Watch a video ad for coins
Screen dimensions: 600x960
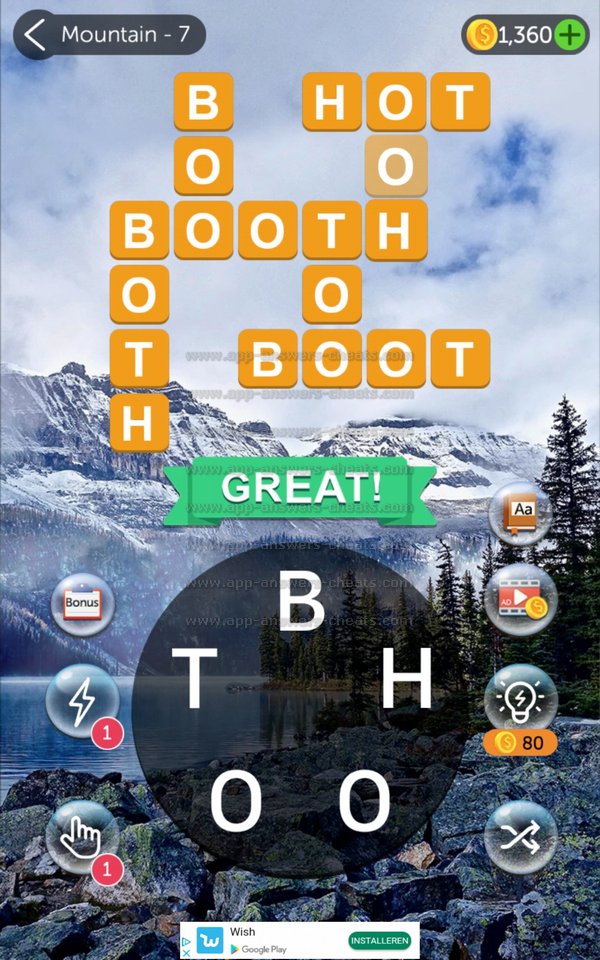pyautogui.click(x=521, y=601)
